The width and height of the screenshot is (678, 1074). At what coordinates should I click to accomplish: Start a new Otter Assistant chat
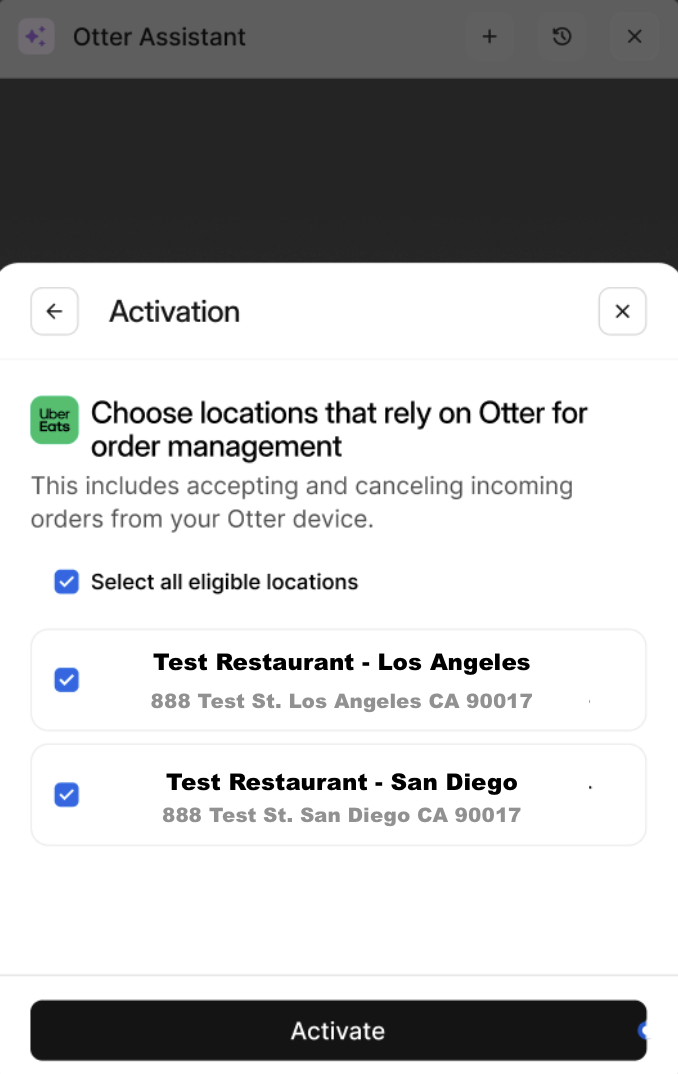(x=489, y=37)
